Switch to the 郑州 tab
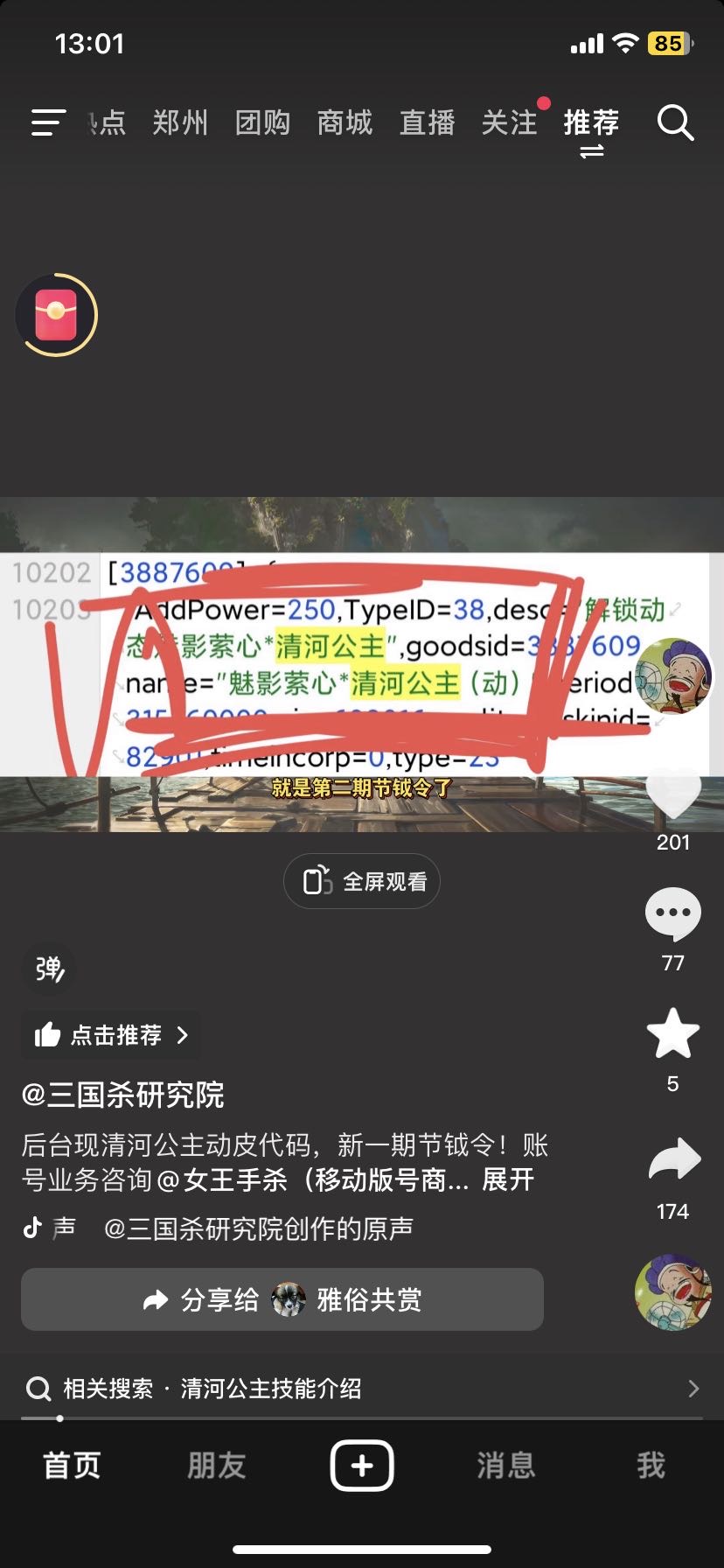724x1568 pixels. point(180,122)
